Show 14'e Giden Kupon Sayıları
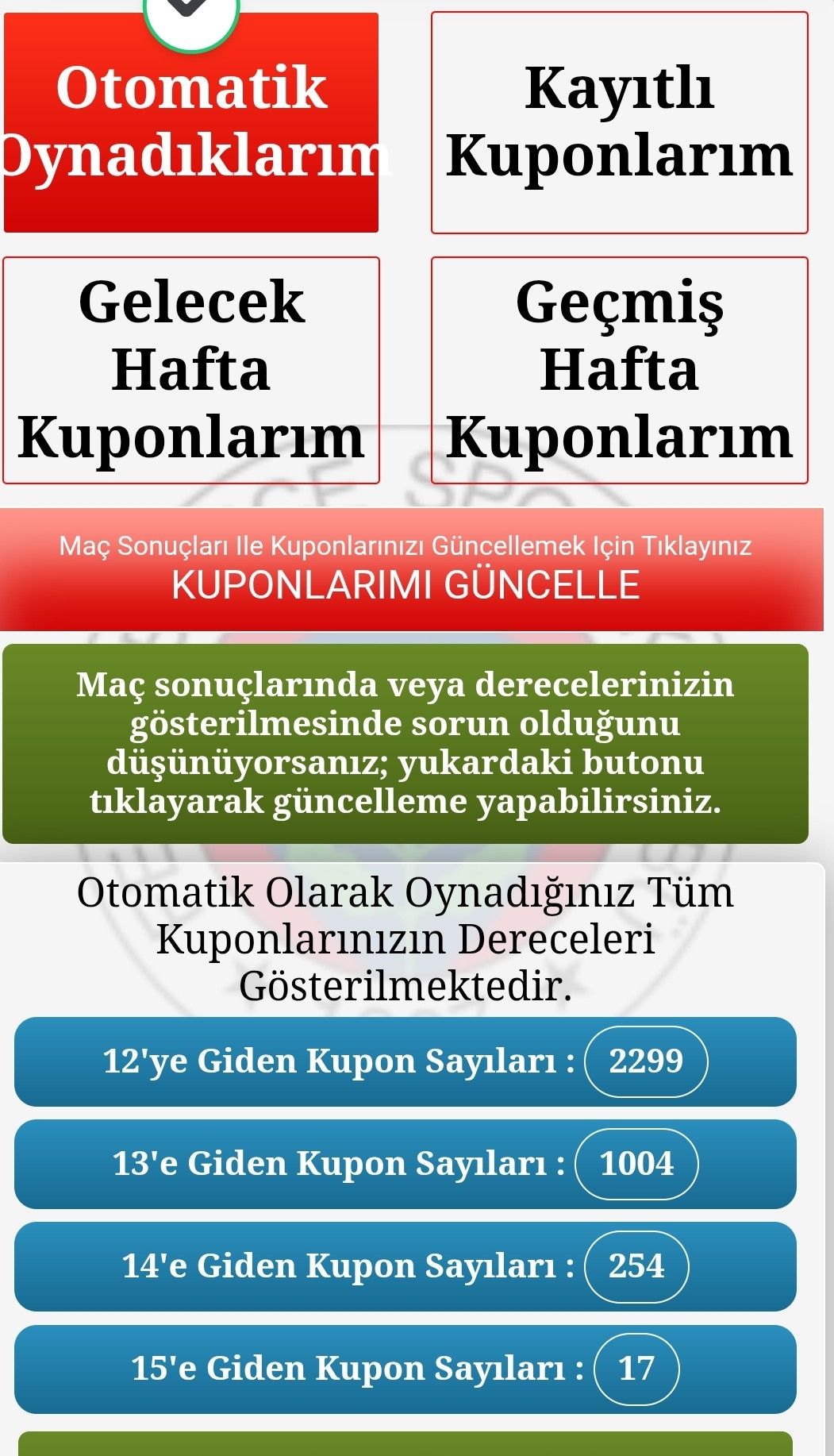The height and width of the screenshot is (1456, 834). tap(405, 1266)
